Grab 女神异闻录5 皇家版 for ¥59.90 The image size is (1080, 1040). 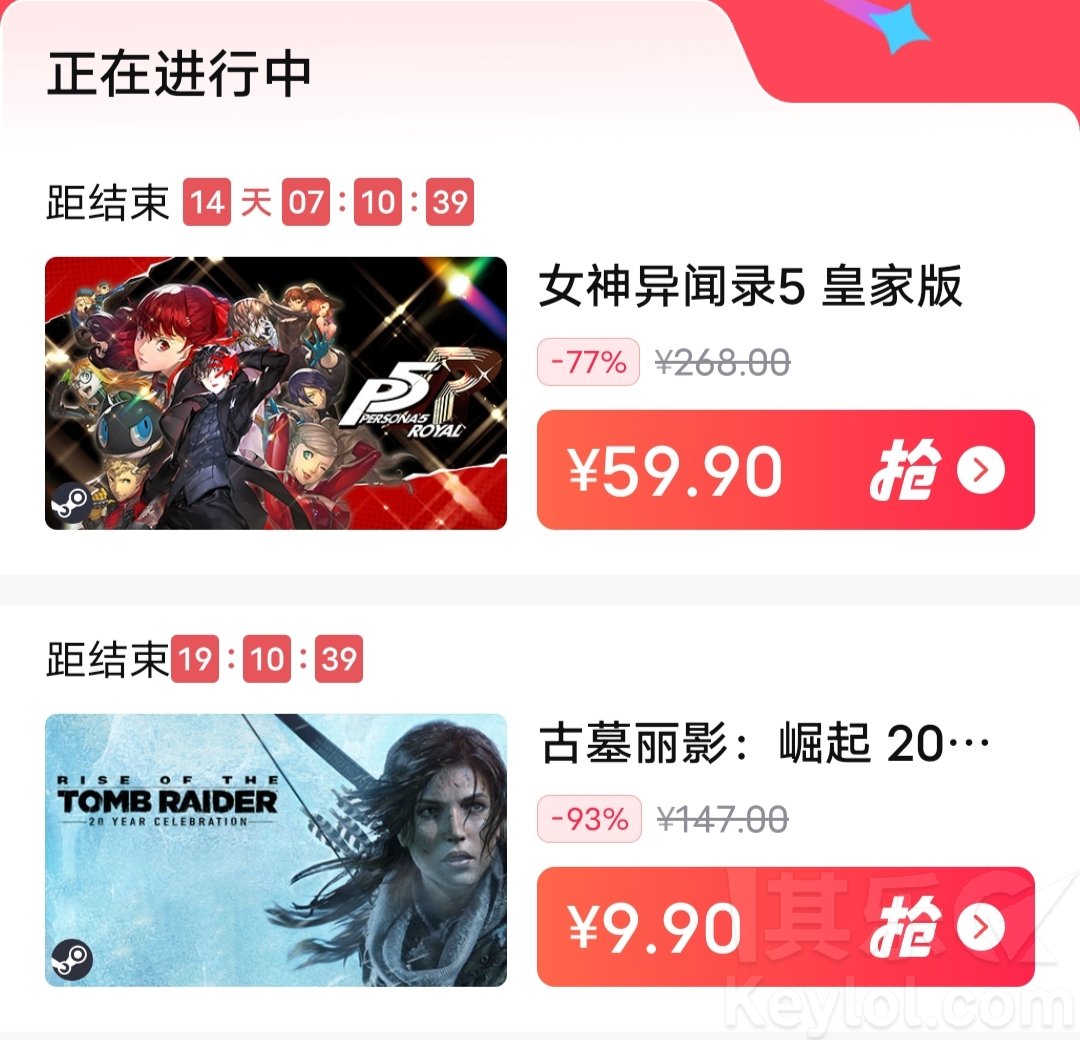[x=785, y=470]
